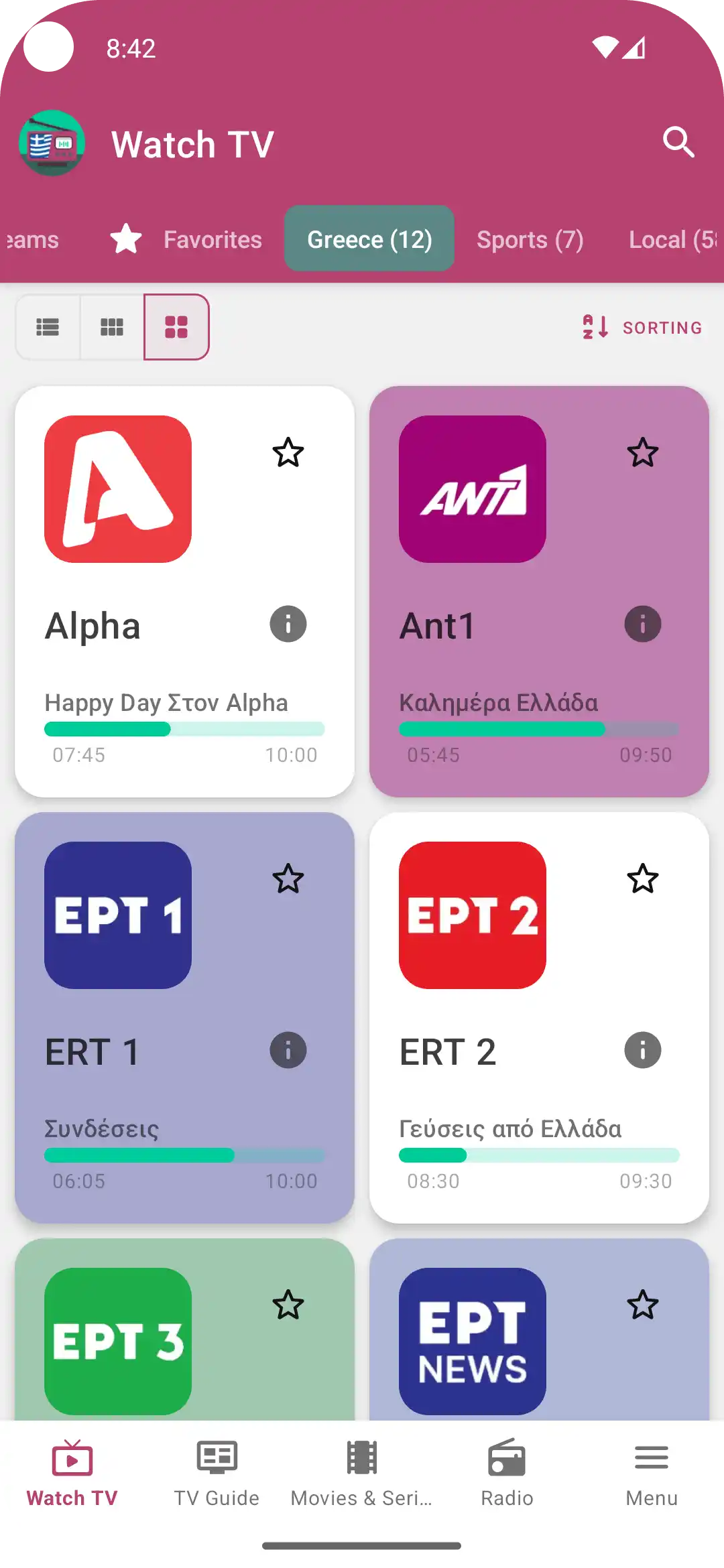The width and height of the screenshot is (724, 1568).
Task: Switch to the Sports (7) tab
Action: pyautogui.click(x=530, y=239)
